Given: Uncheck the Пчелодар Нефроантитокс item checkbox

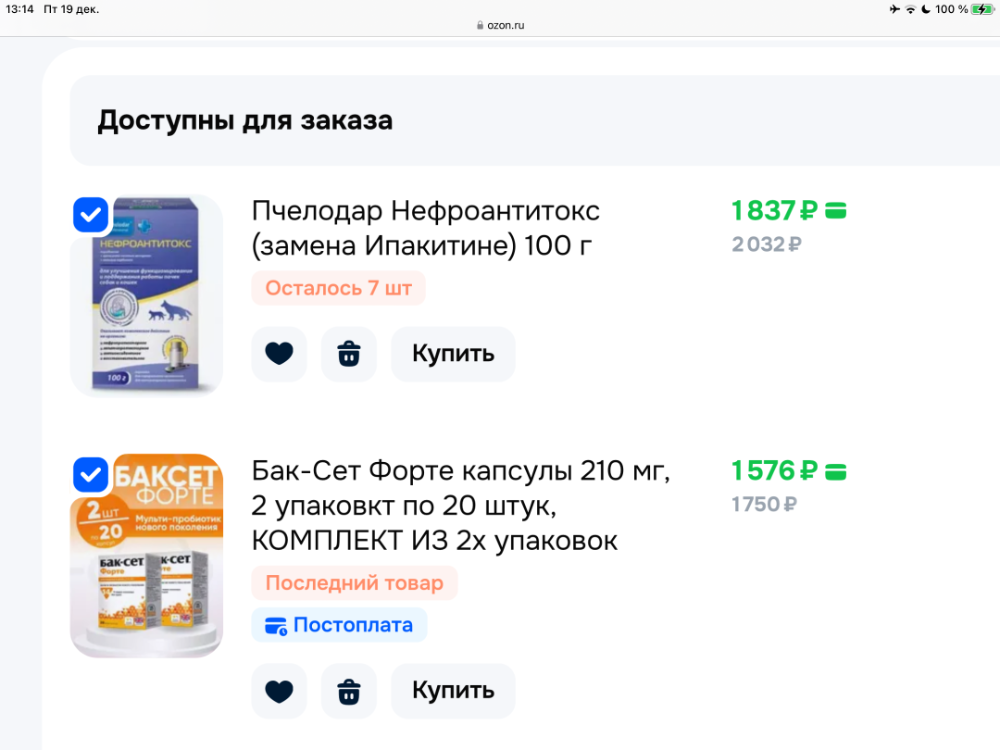Looking at the screenshot, I should point(91,214).
